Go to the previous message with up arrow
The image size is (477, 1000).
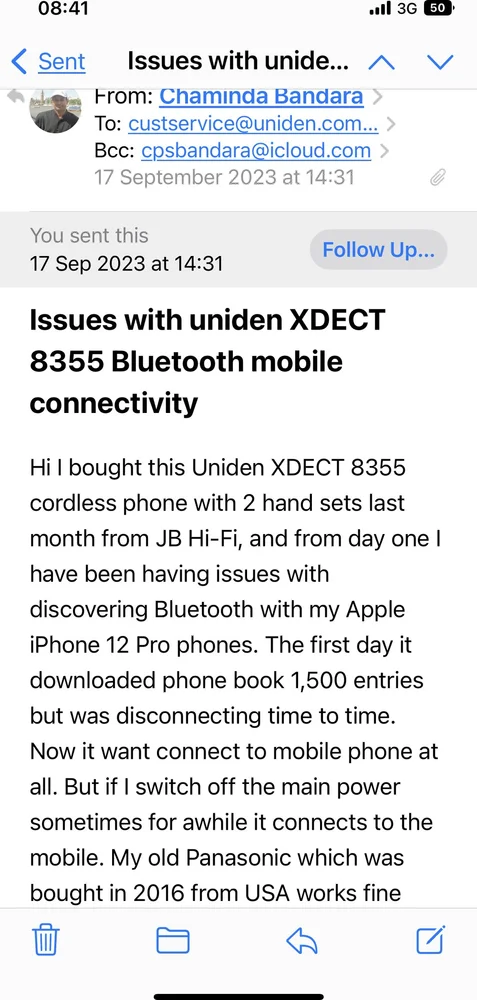[x=381, y=62]
